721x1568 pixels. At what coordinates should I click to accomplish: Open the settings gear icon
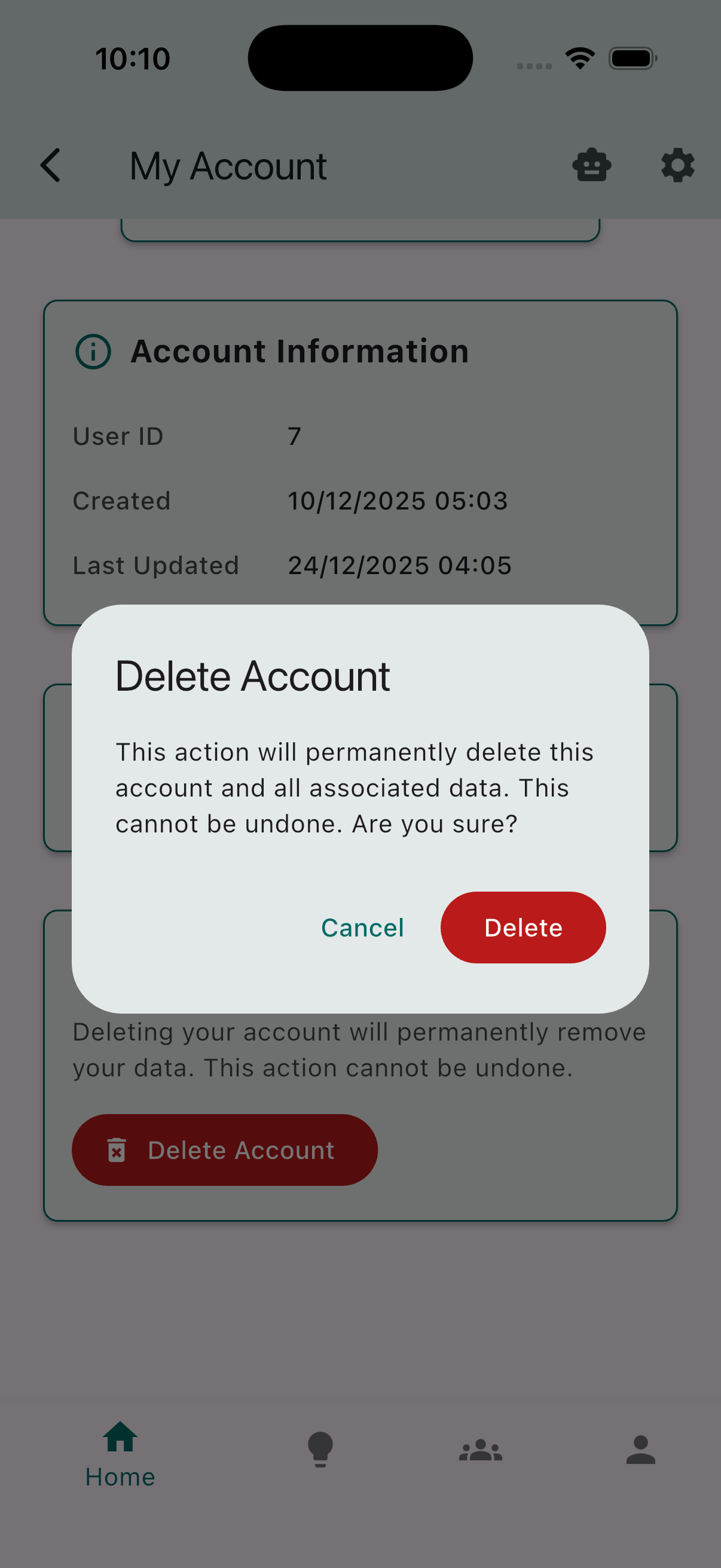click(677, 165)
